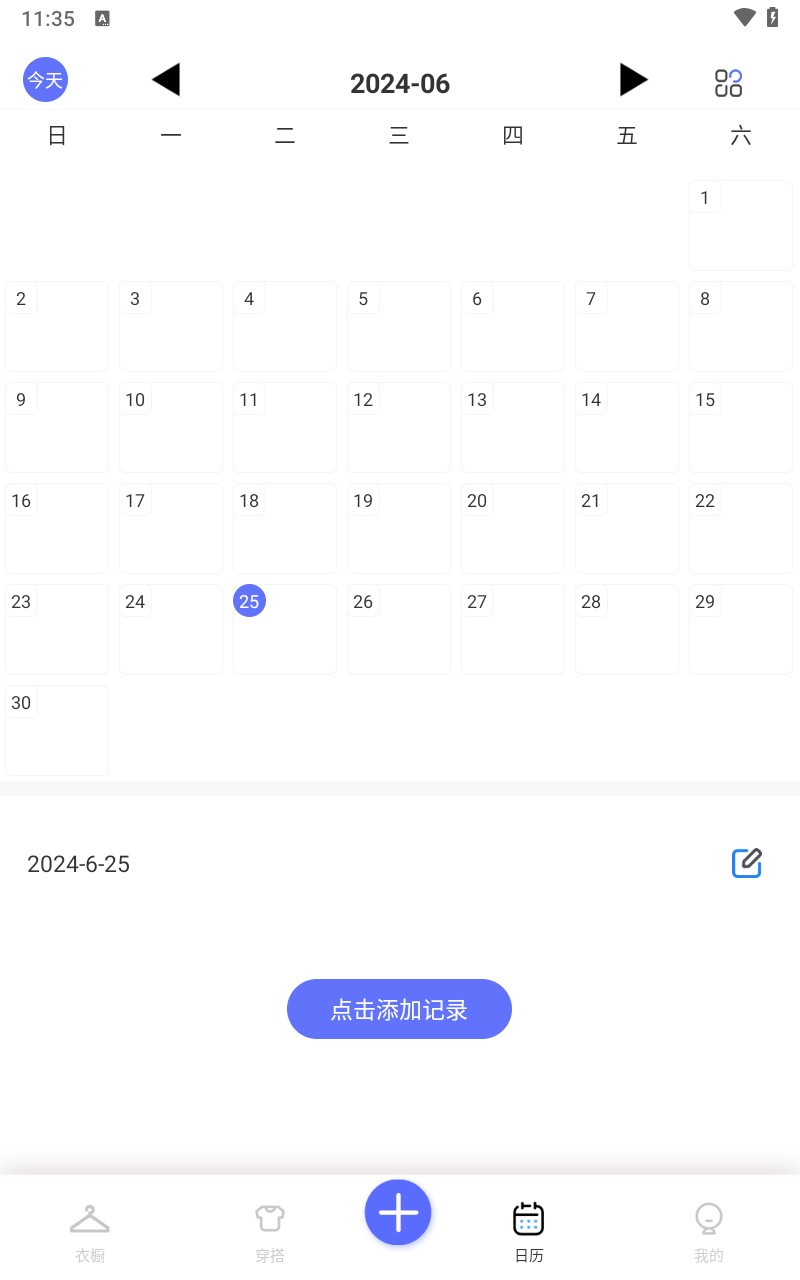Screen dimensions: 800x1280
Task: Go to the previous month with left arrow
Action: point(166,79)
